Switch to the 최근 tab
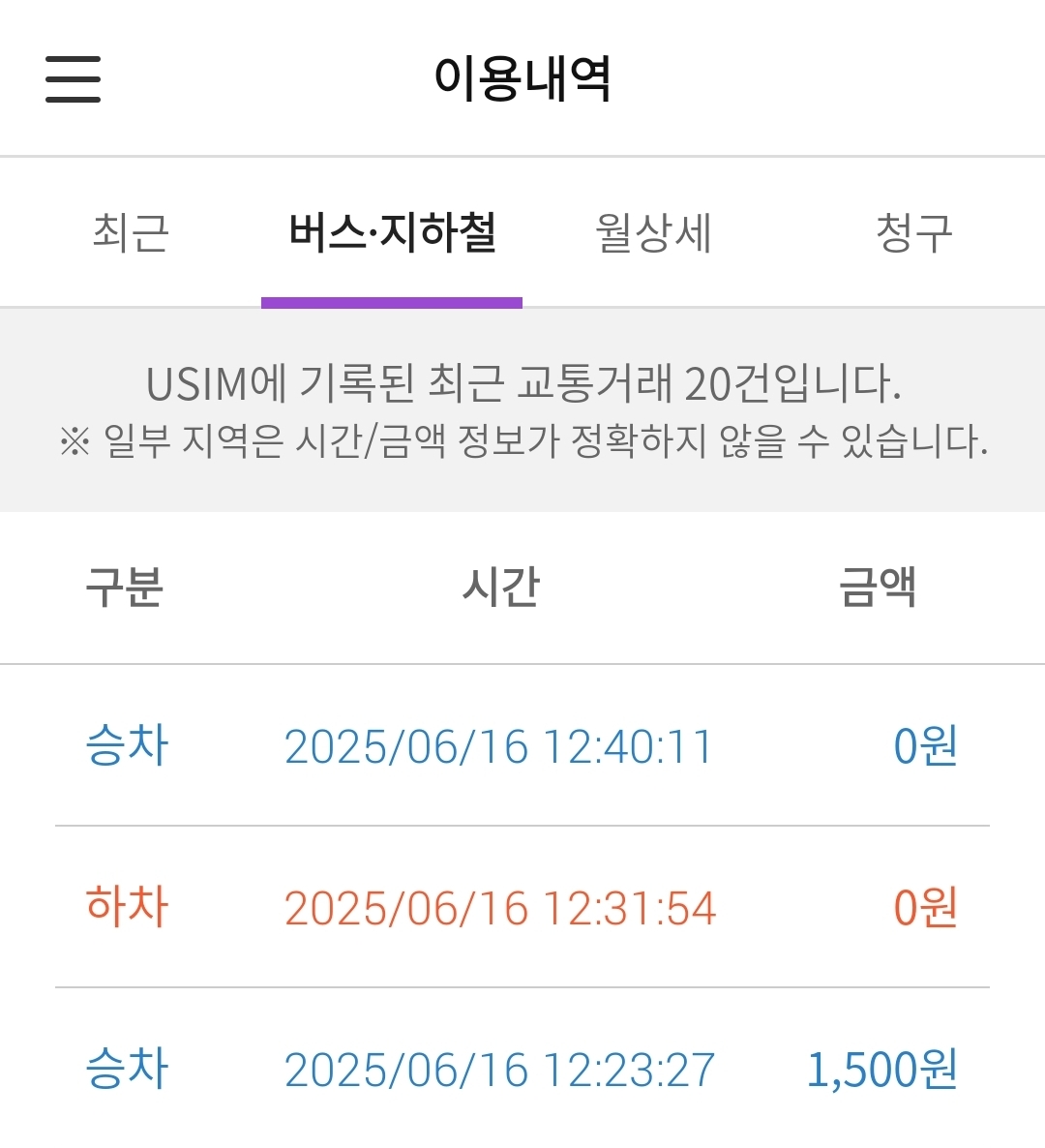The image size is (1045, 1148). click(x=131, y=233)
